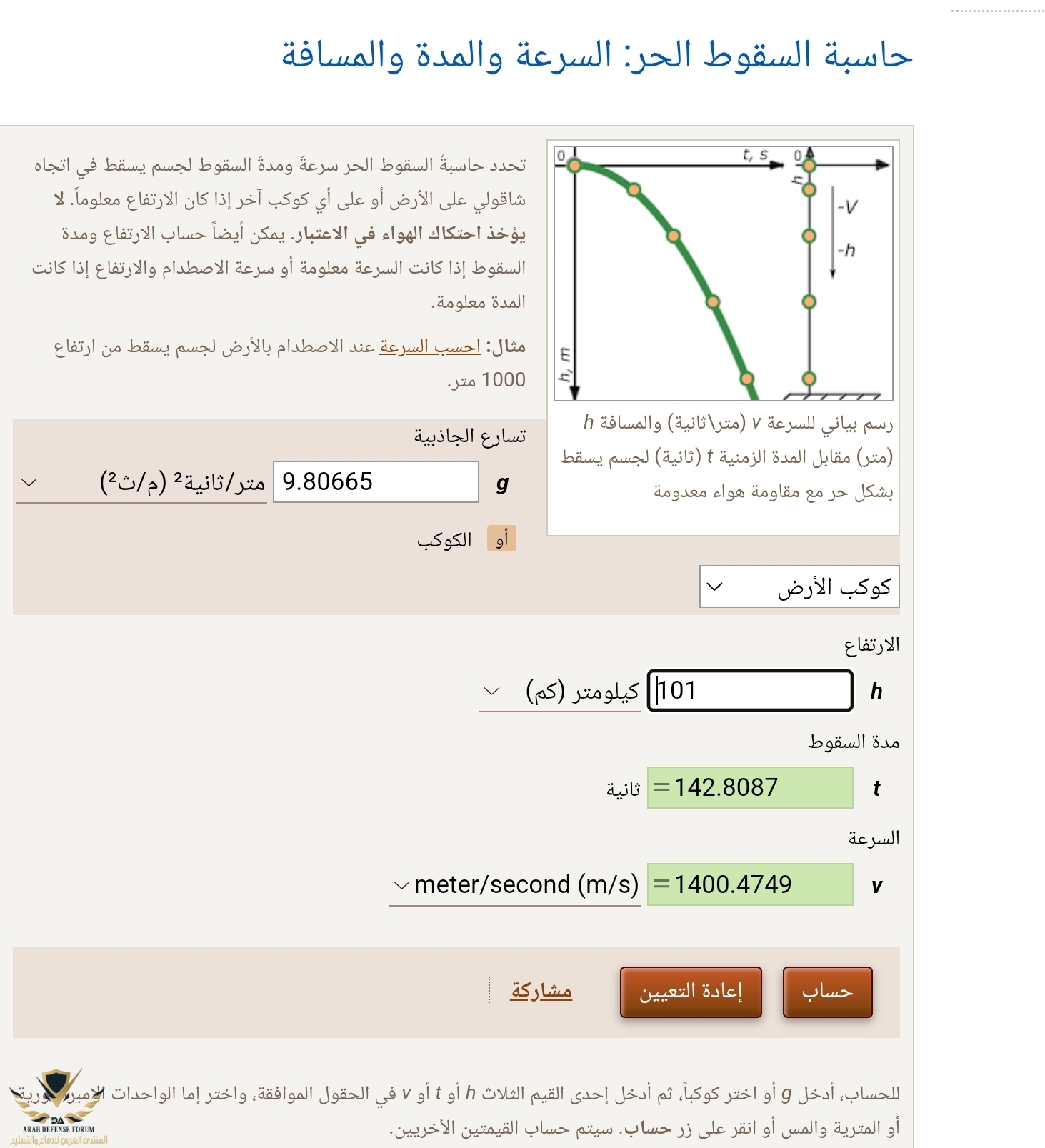
Task: Change the velocity unit from meter/second (m/s)
Action: 514,885
